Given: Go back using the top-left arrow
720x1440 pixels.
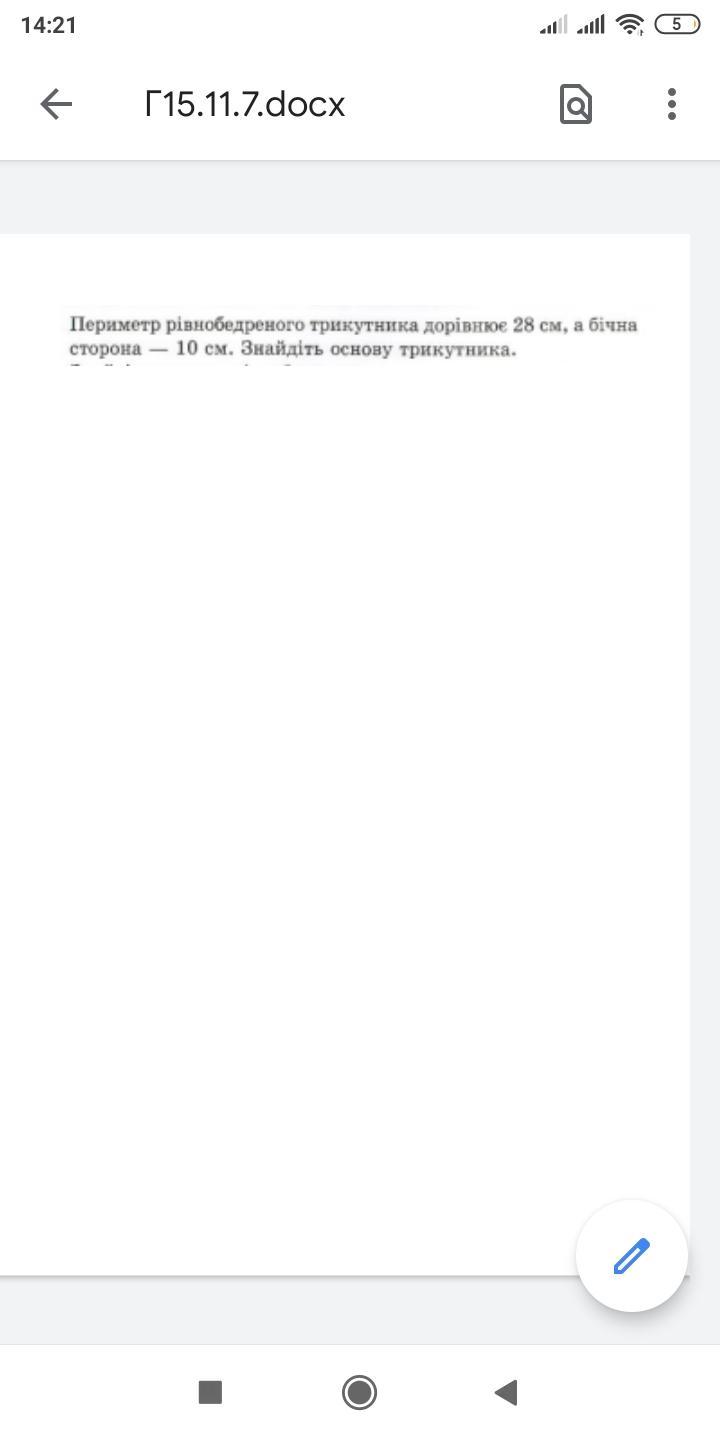Looking at the screenshot, I should pos(56,104).
